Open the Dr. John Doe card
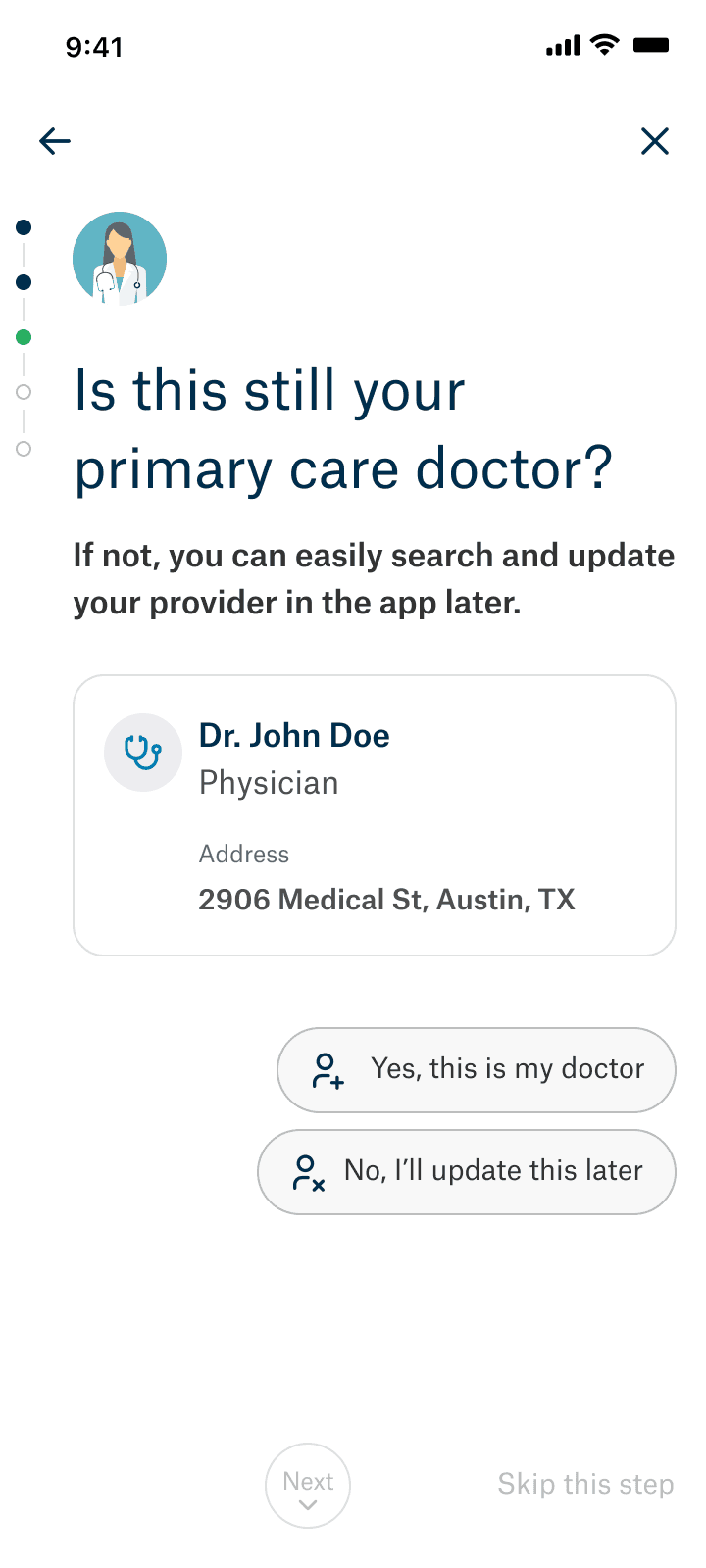Screen dimensions: 706x1568 tap(375, 814)
